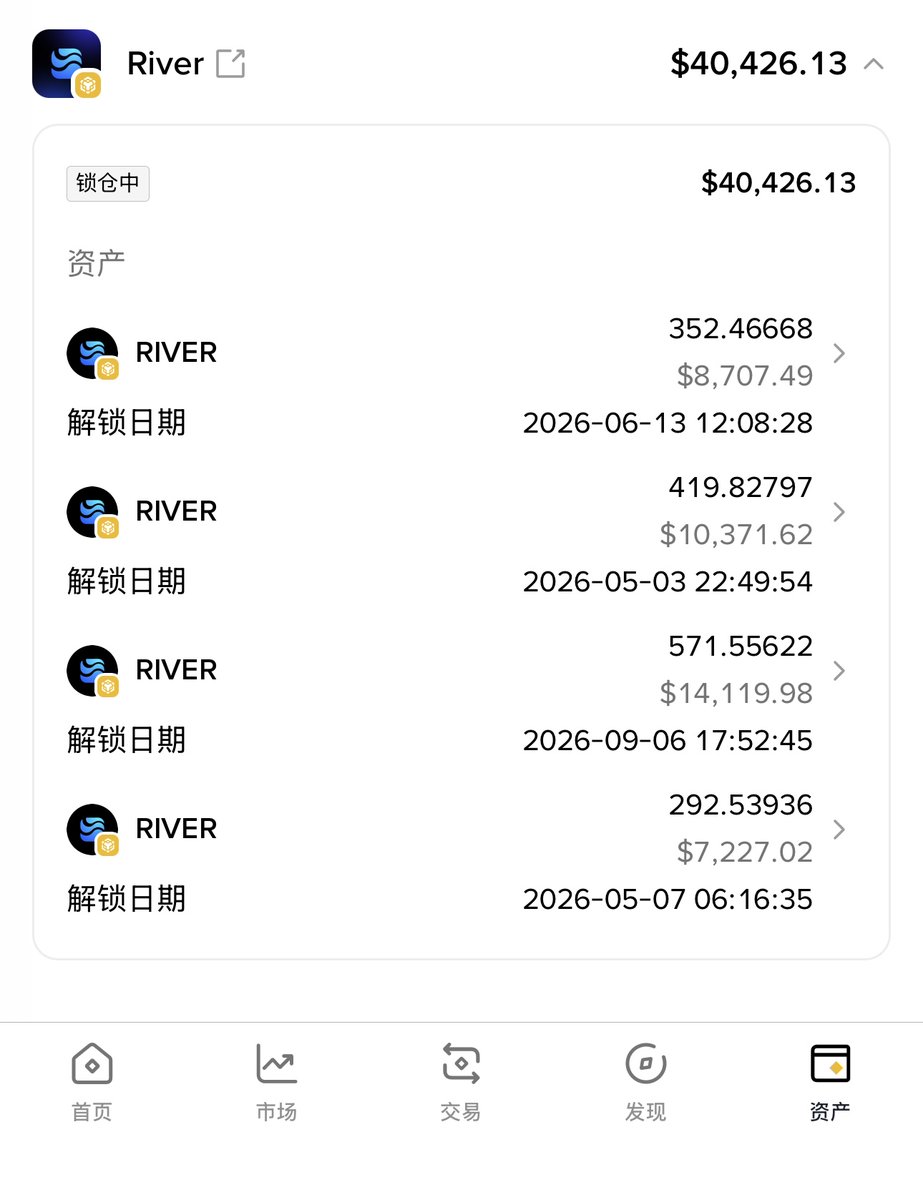Select the 资产 assets tab

tap(830, 1082)
